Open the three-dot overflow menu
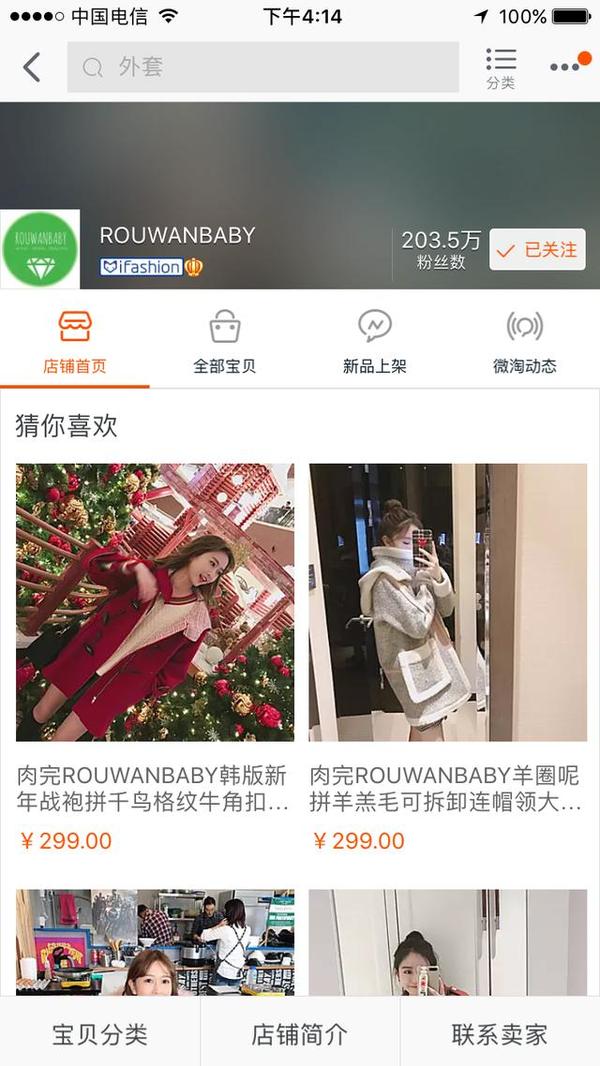600x1066 pixels. point(565,67)
